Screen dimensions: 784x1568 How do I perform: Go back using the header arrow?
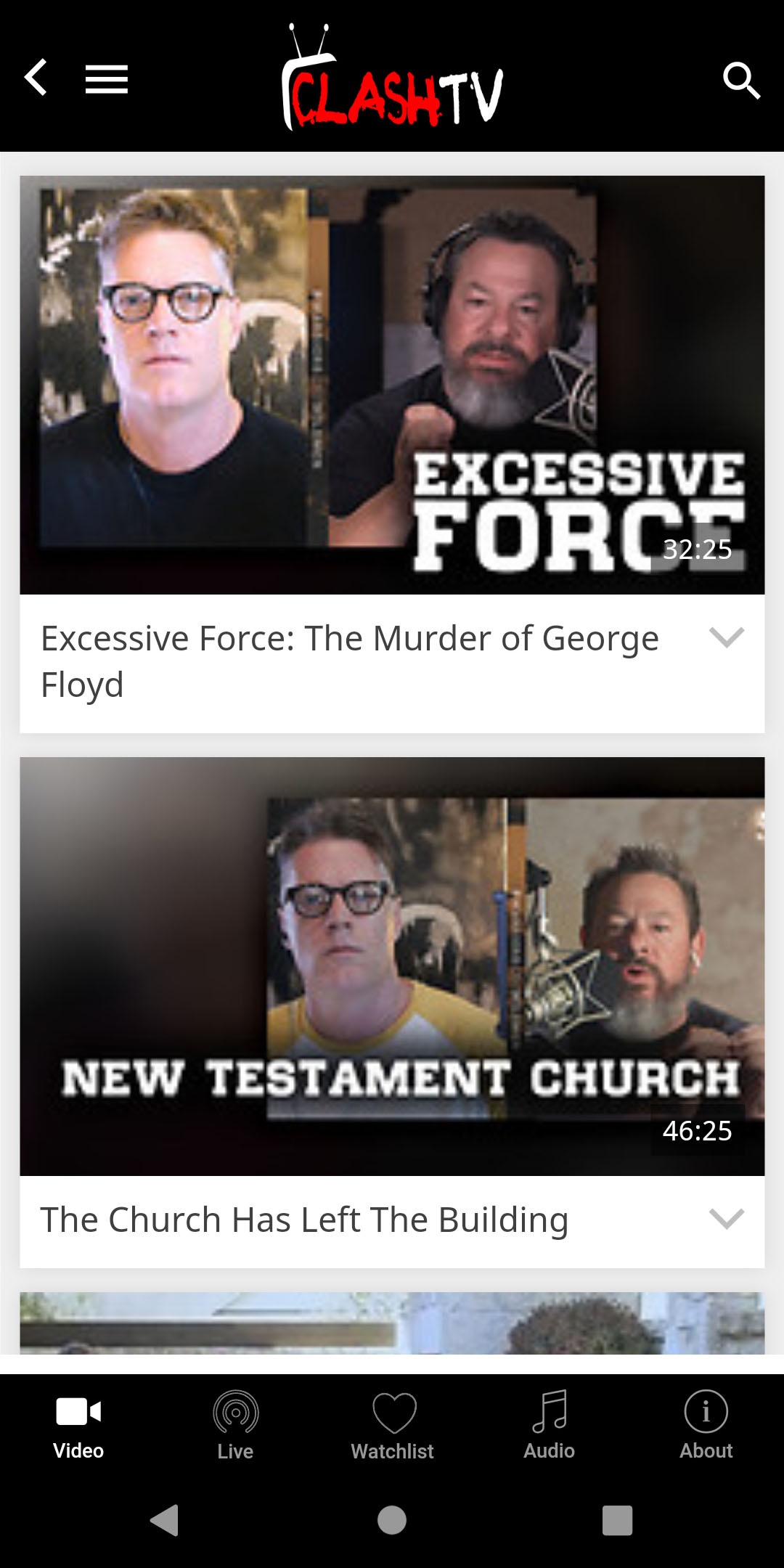pos(36,78)
